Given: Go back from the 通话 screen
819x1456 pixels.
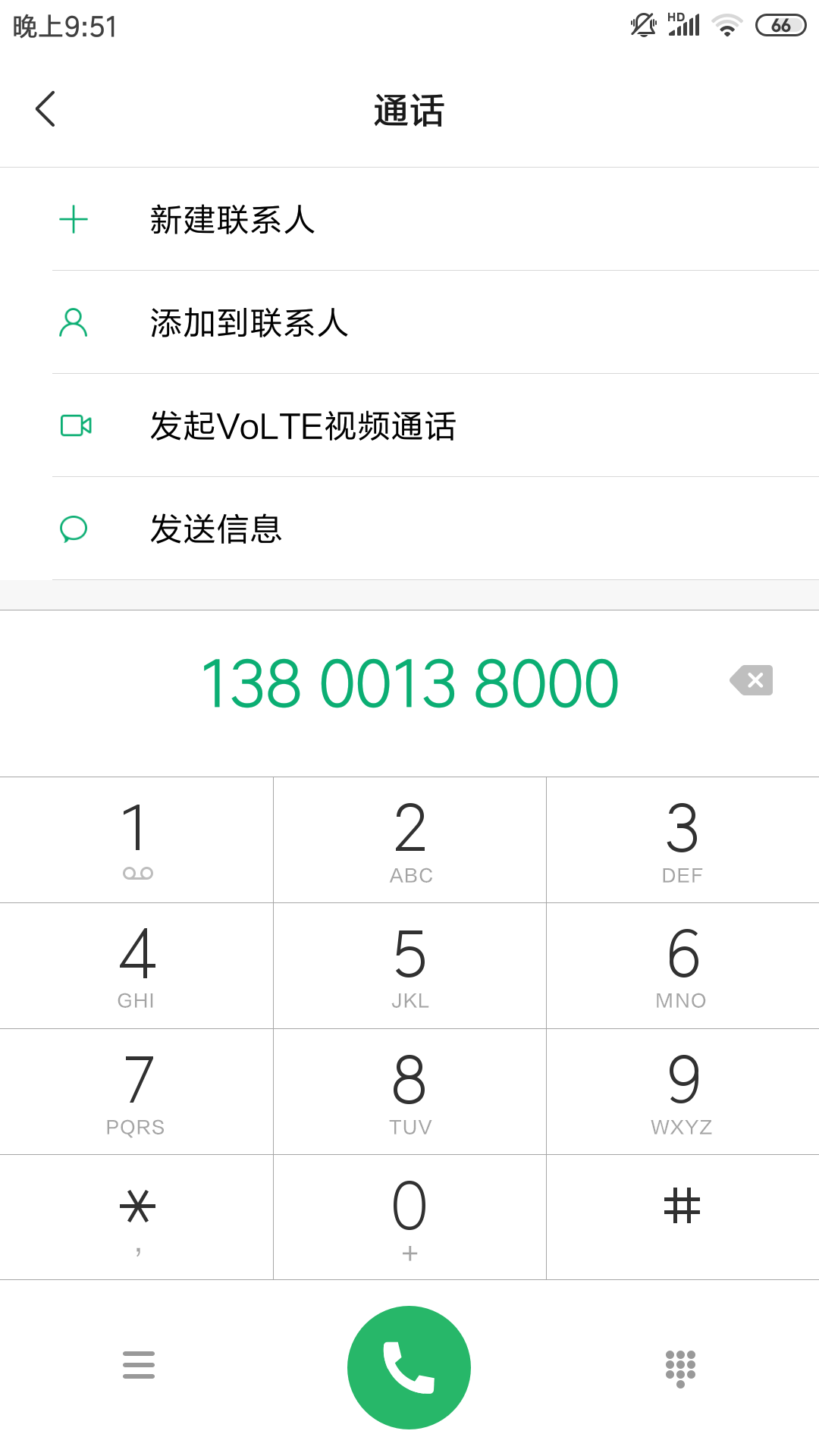Looking at the screenshot, I should (x=45, y=109).
